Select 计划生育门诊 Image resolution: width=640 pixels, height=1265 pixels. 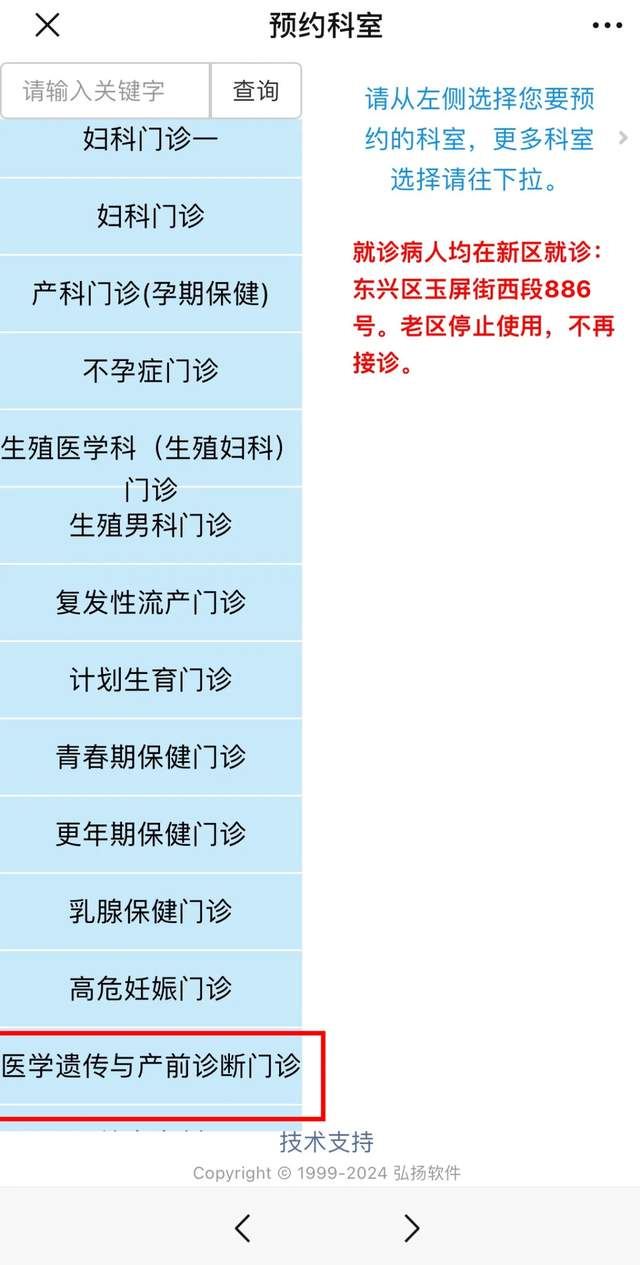tap(150, 680)
